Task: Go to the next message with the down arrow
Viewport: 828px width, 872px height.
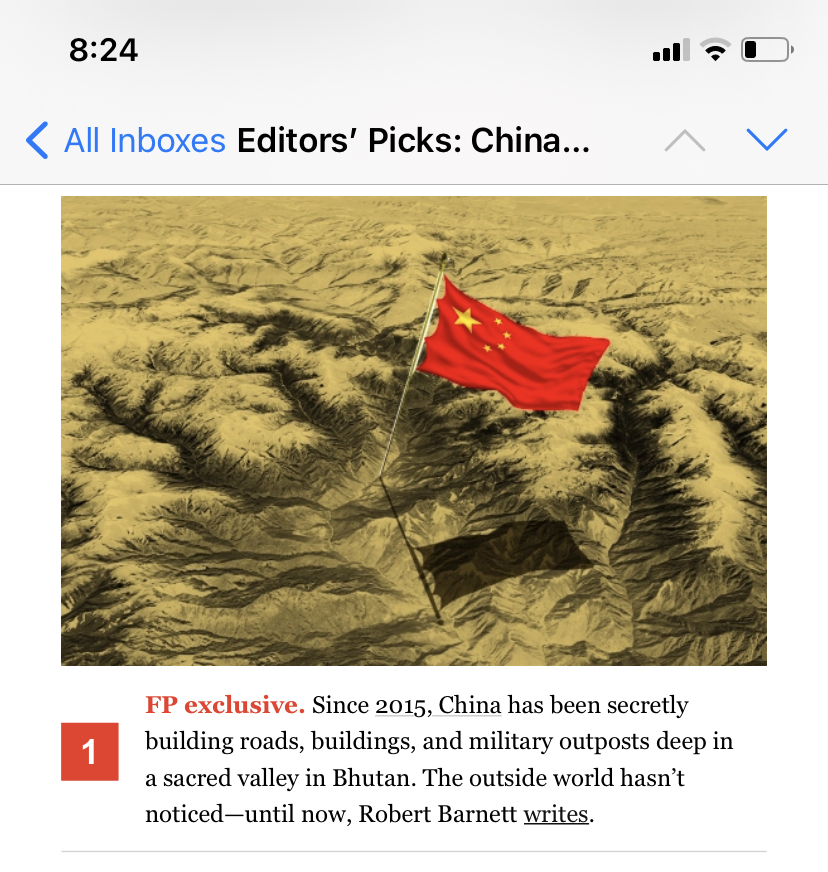Action: pos(767,141)
